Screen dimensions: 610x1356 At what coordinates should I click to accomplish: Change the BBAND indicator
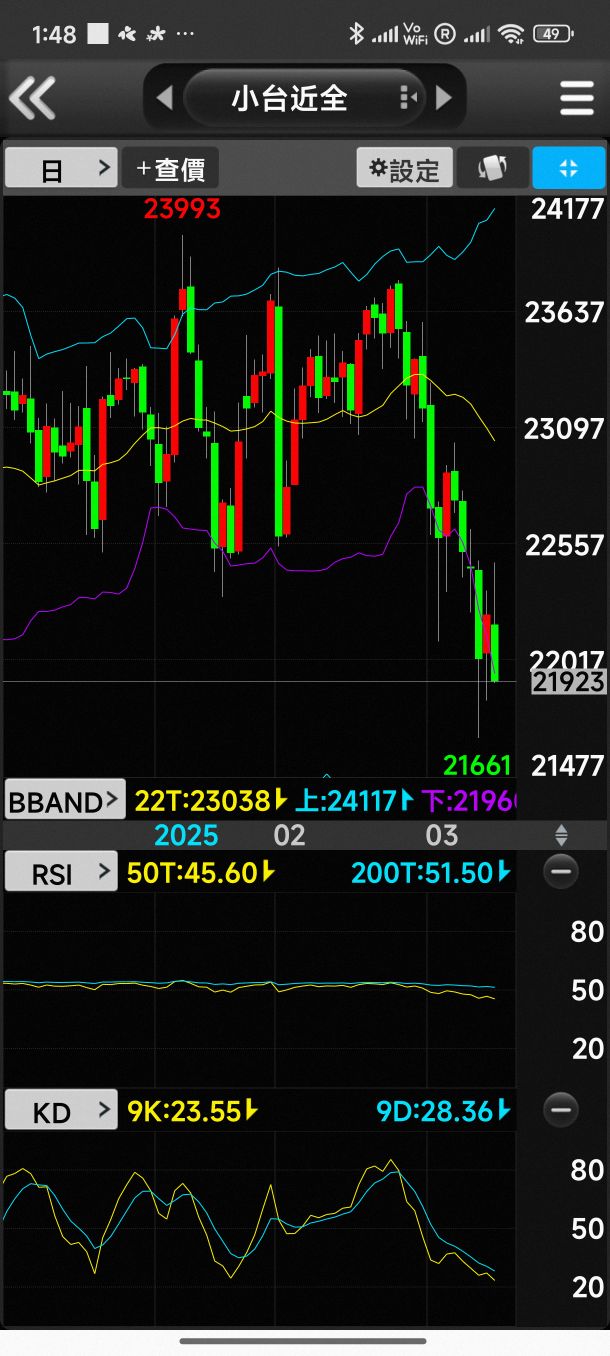point(66,800)
